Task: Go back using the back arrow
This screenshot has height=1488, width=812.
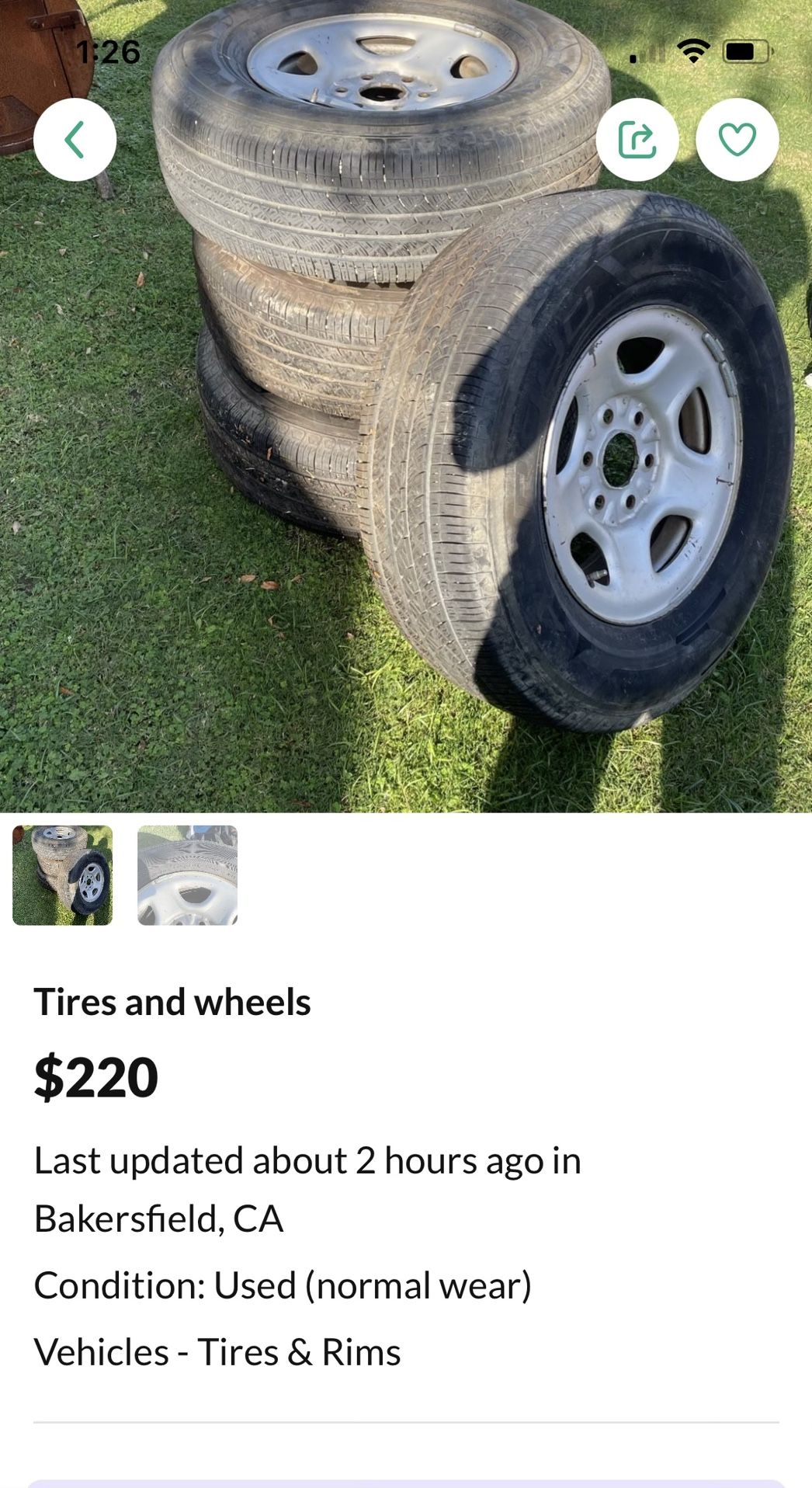Action: coord(75,140)
